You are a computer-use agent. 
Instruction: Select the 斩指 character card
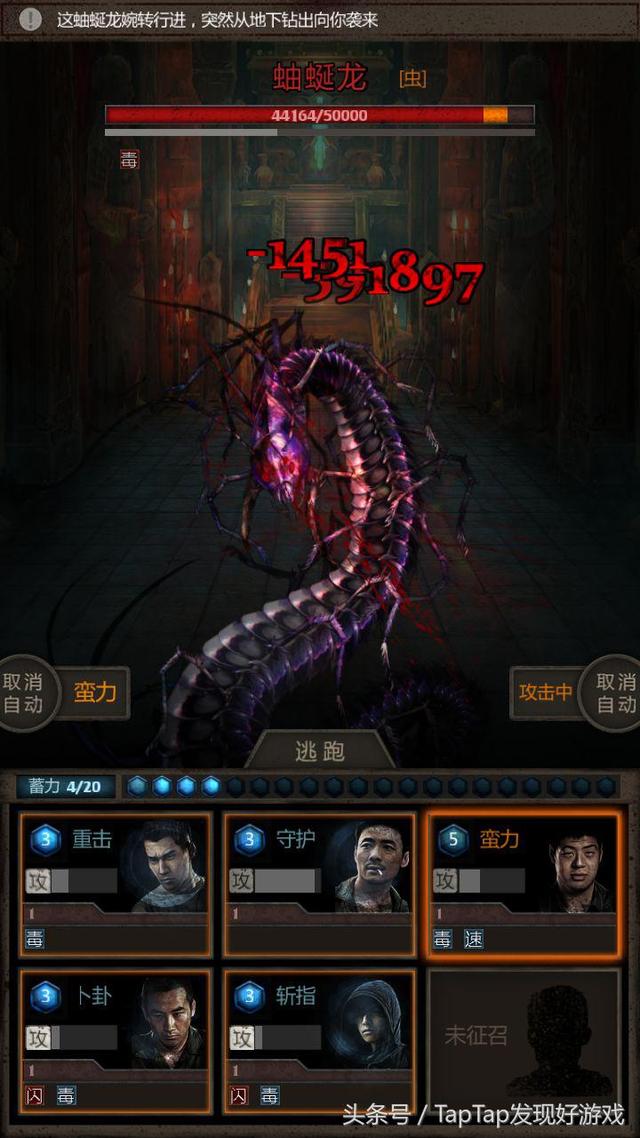coord(320,1041)
